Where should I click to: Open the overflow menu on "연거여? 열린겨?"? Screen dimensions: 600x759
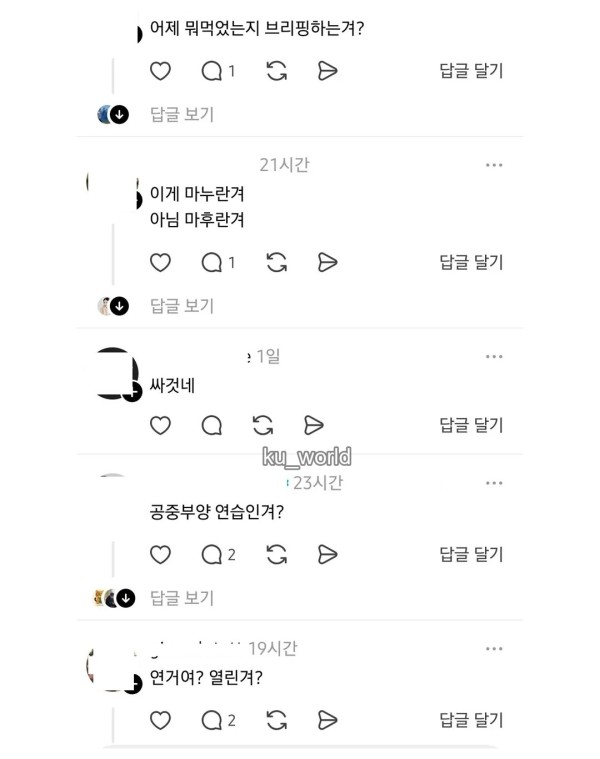[494, 649]
